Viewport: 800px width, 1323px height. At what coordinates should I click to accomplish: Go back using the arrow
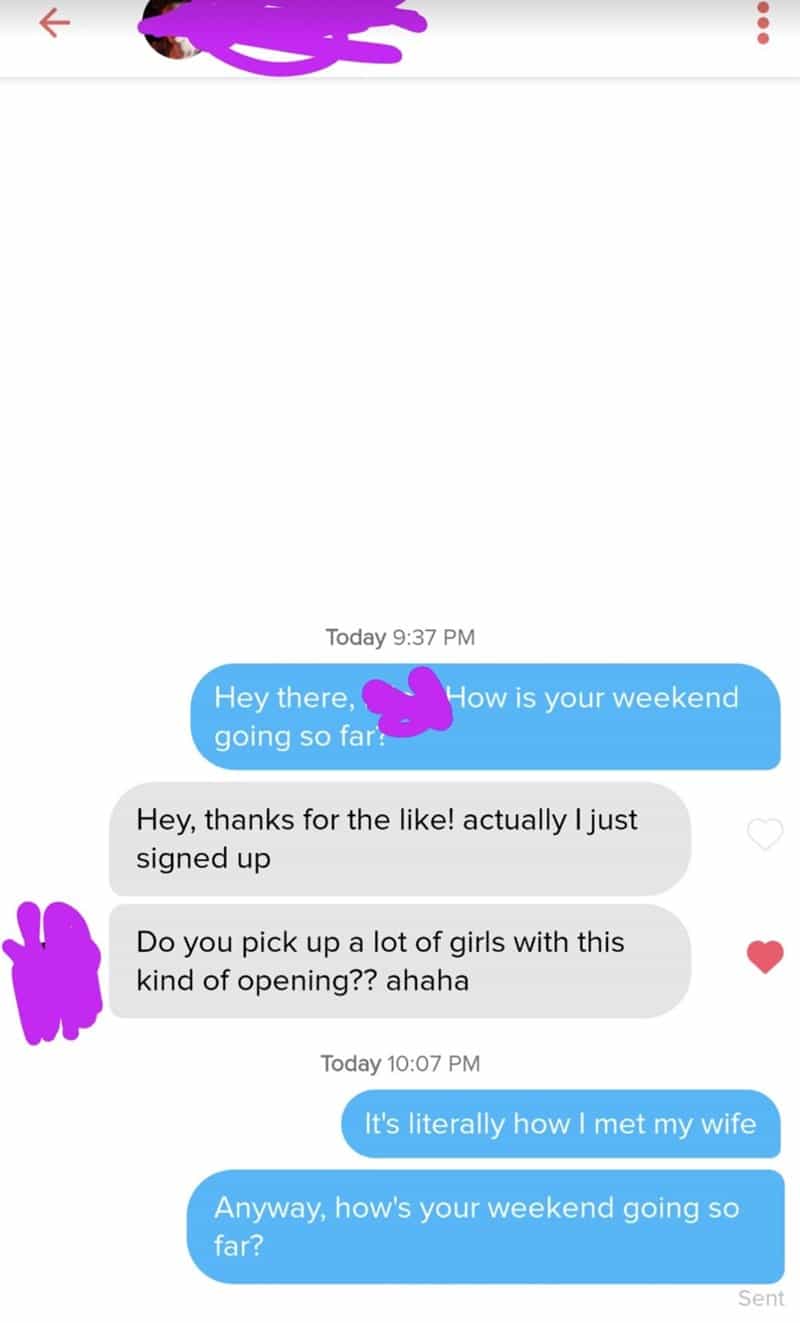click(x=56, y=26)
